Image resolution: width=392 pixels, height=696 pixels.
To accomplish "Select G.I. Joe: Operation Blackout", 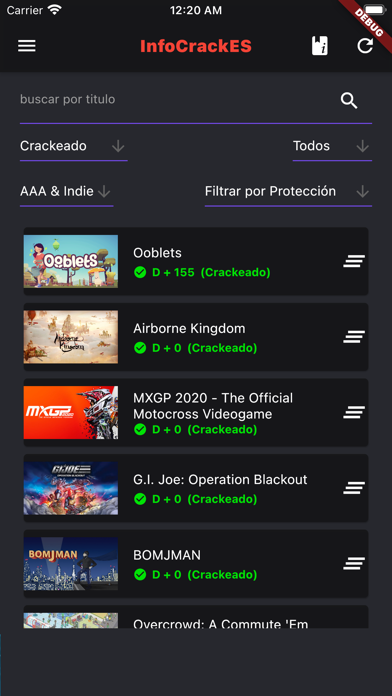I will tap(196, 488).
